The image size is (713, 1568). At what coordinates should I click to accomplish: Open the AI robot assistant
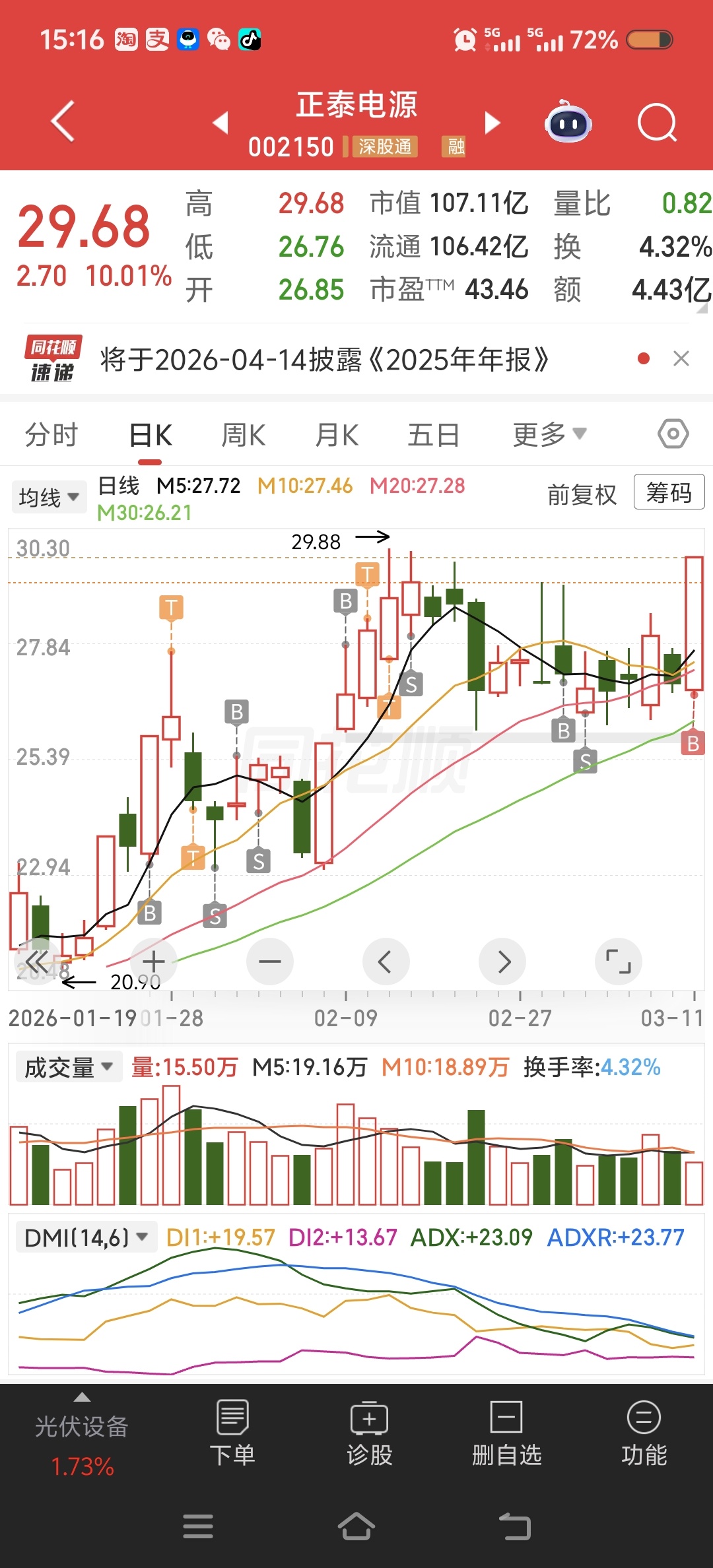(568, 122)
